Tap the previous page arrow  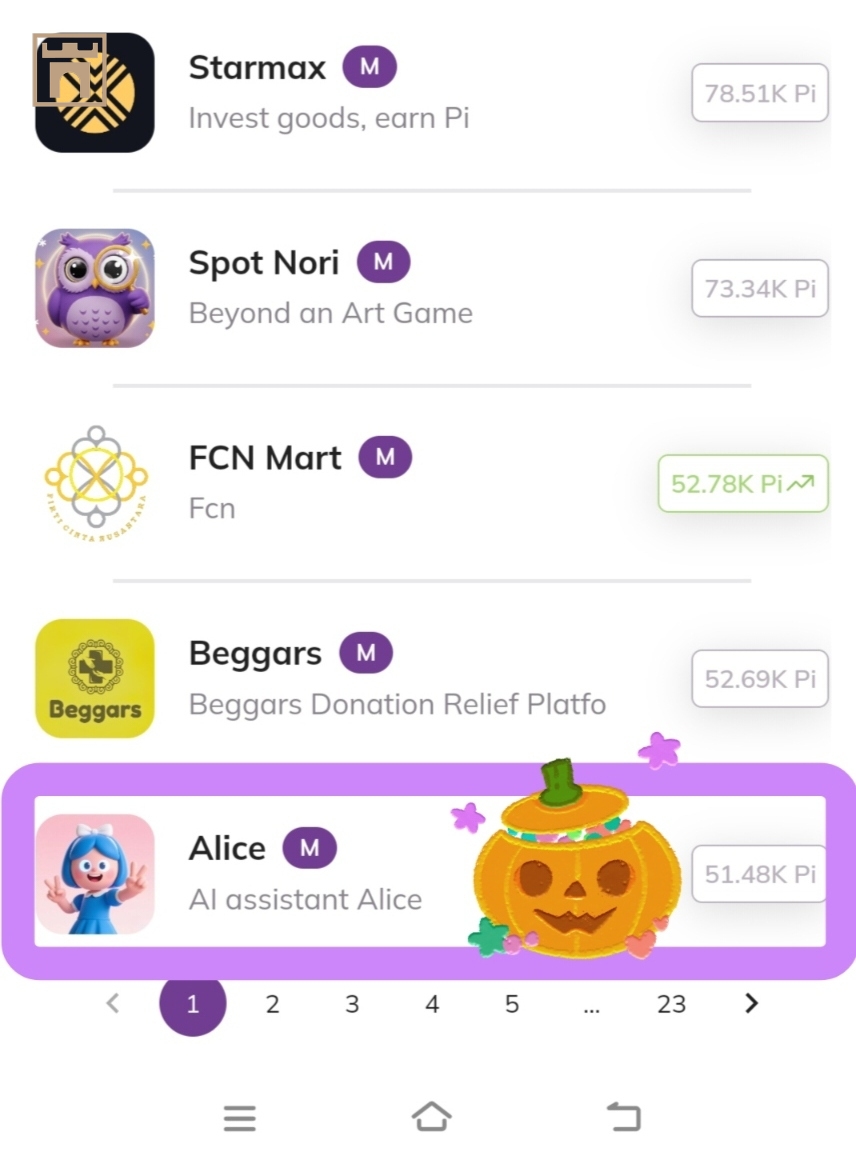(113, 1003)
